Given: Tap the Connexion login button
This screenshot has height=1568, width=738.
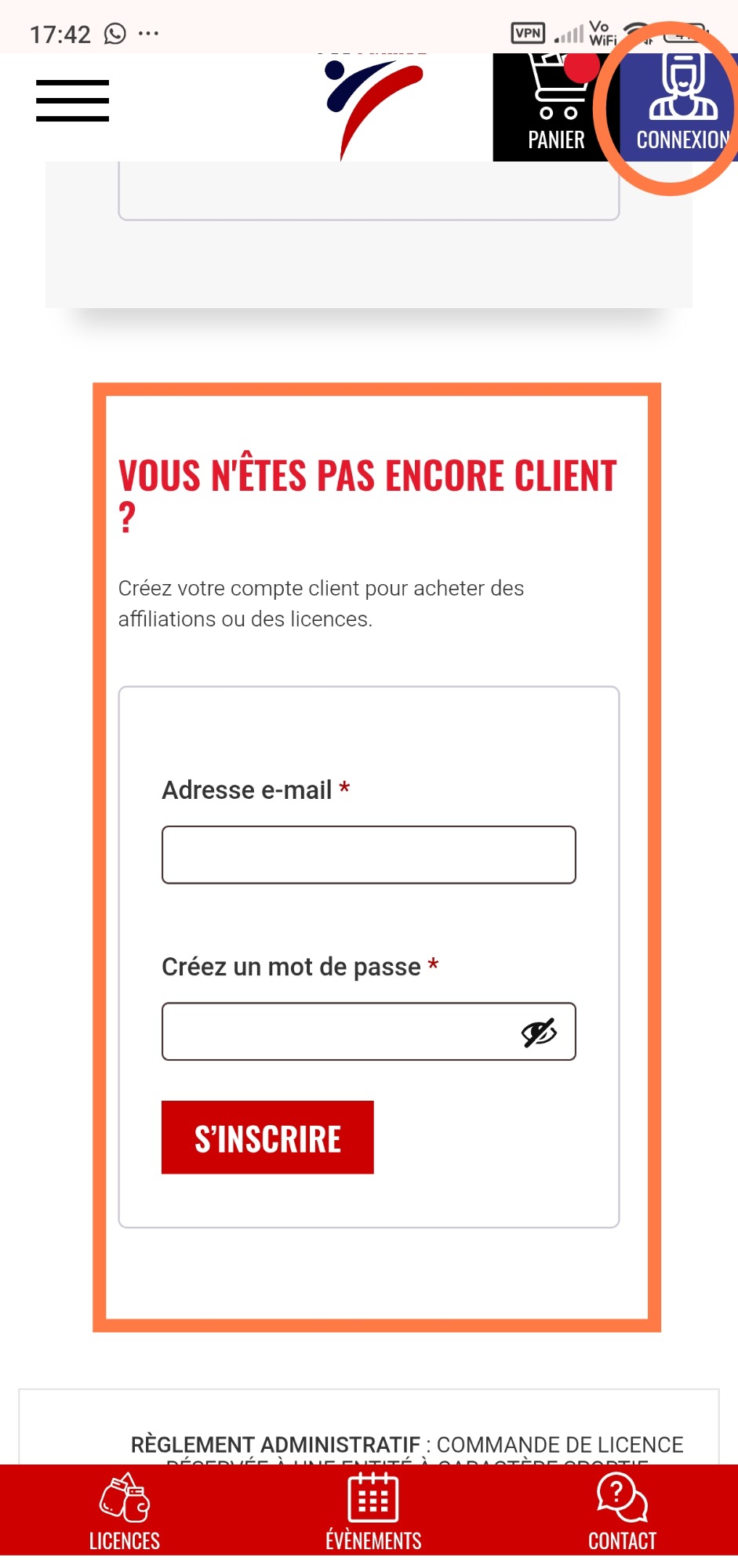Looking at the screenshot, I should click(679, 107).
